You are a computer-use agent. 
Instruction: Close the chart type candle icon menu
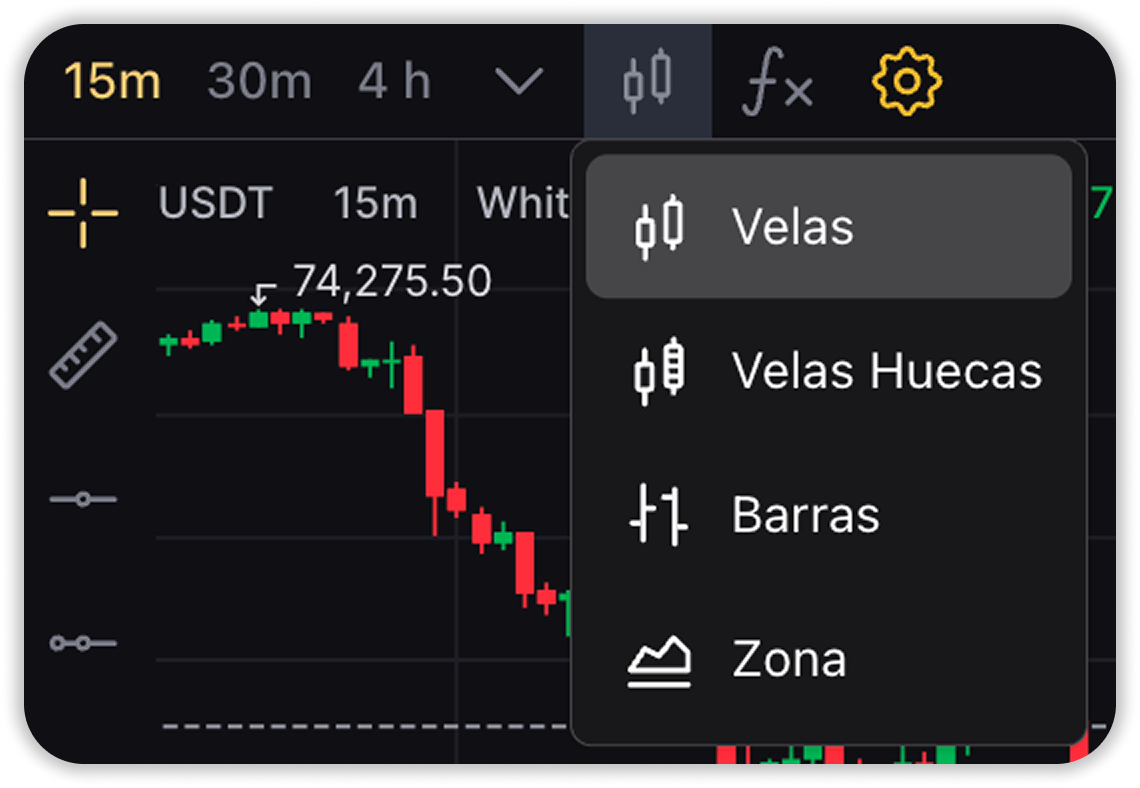(x=647, y=82)
